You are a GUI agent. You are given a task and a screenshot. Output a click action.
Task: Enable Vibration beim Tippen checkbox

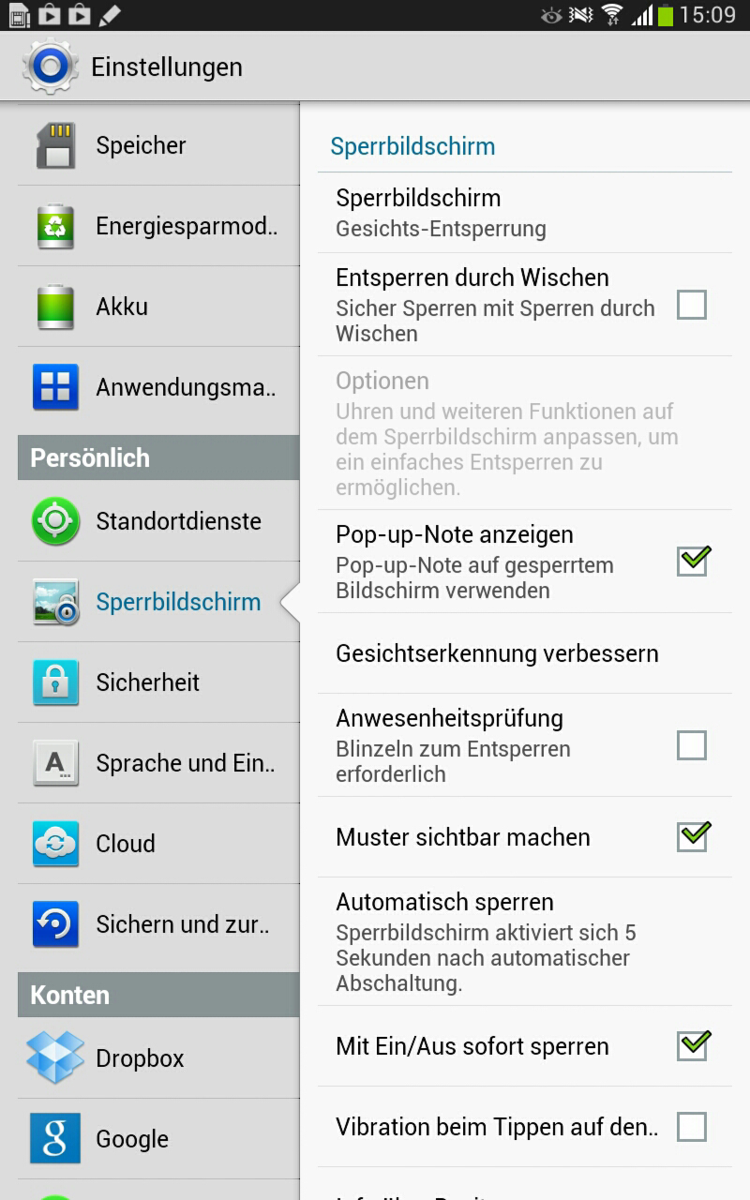pos(692,1127)
